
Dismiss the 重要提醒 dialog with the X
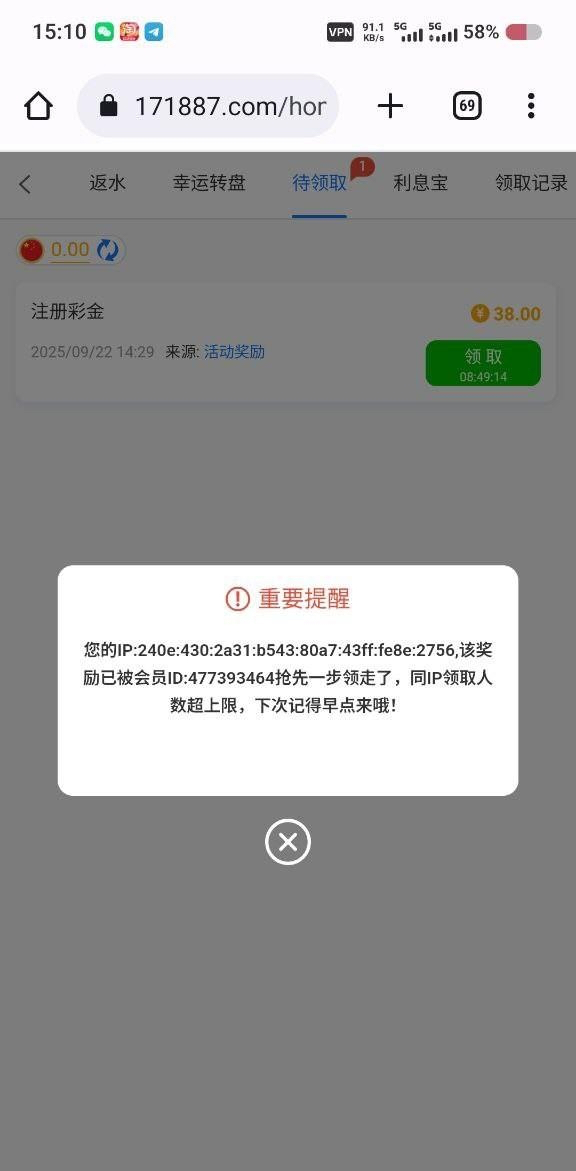288,842
